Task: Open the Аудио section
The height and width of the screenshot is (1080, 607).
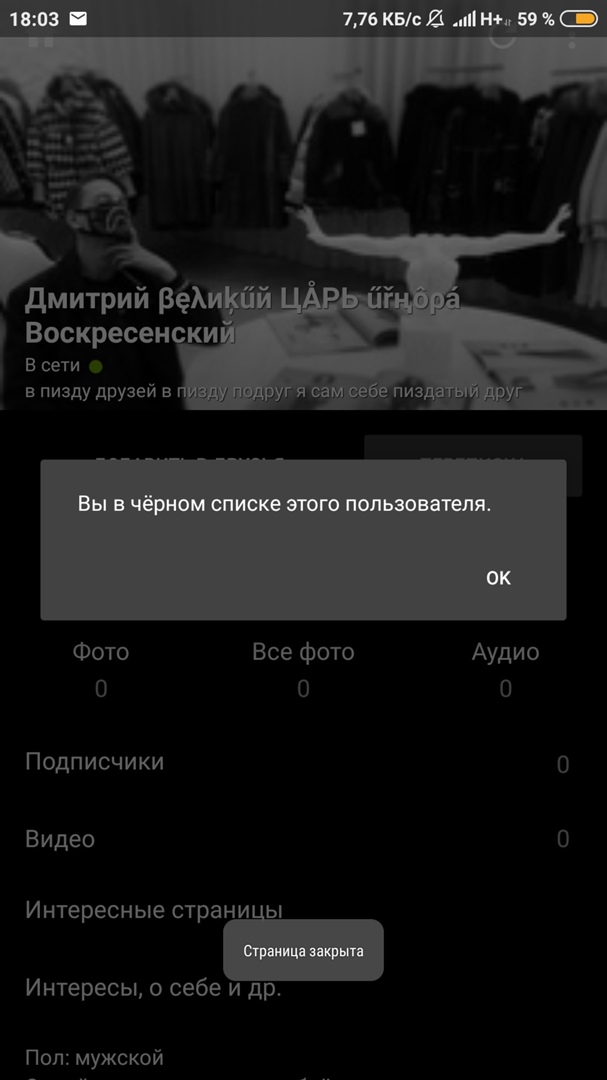Action: click(505, 668)
